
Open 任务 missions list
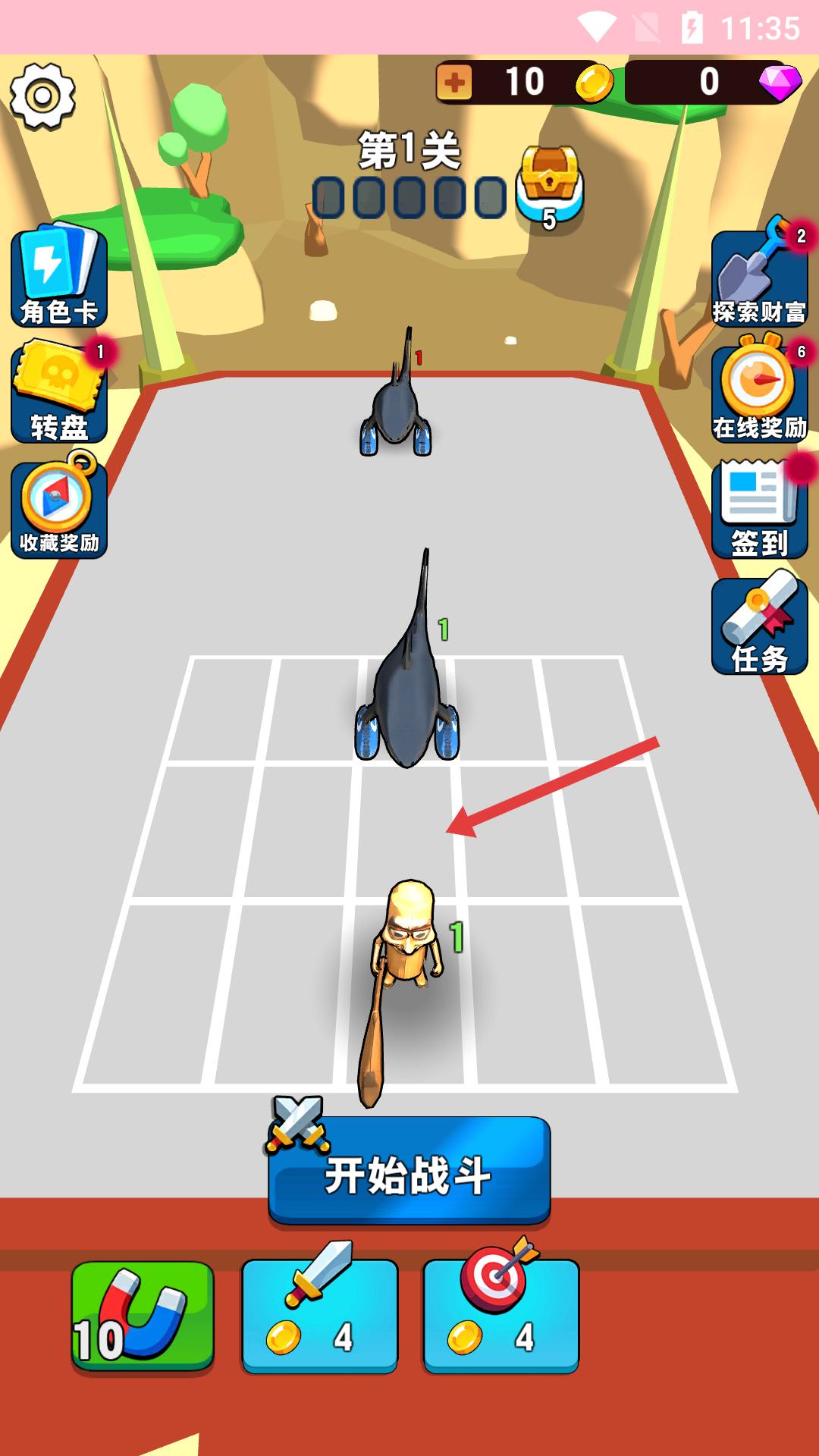(759, 626)
